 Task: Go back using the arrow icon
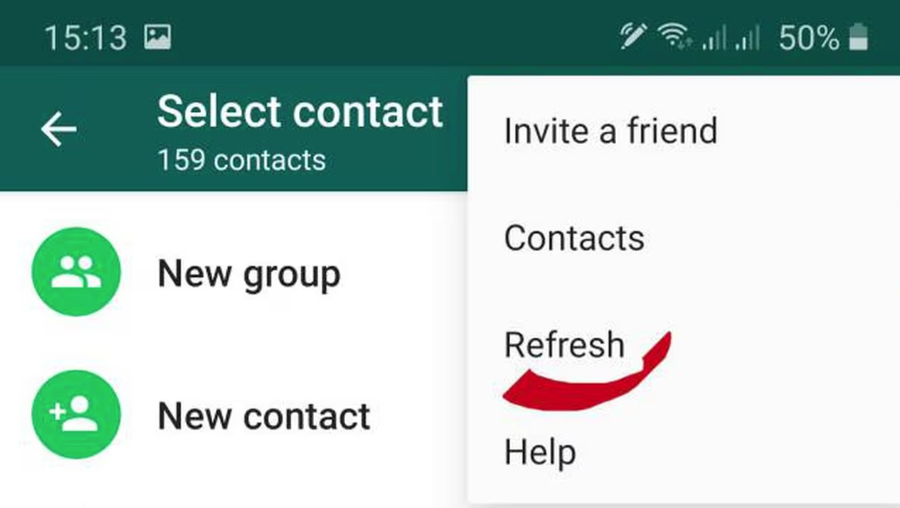tap(58, 129)
